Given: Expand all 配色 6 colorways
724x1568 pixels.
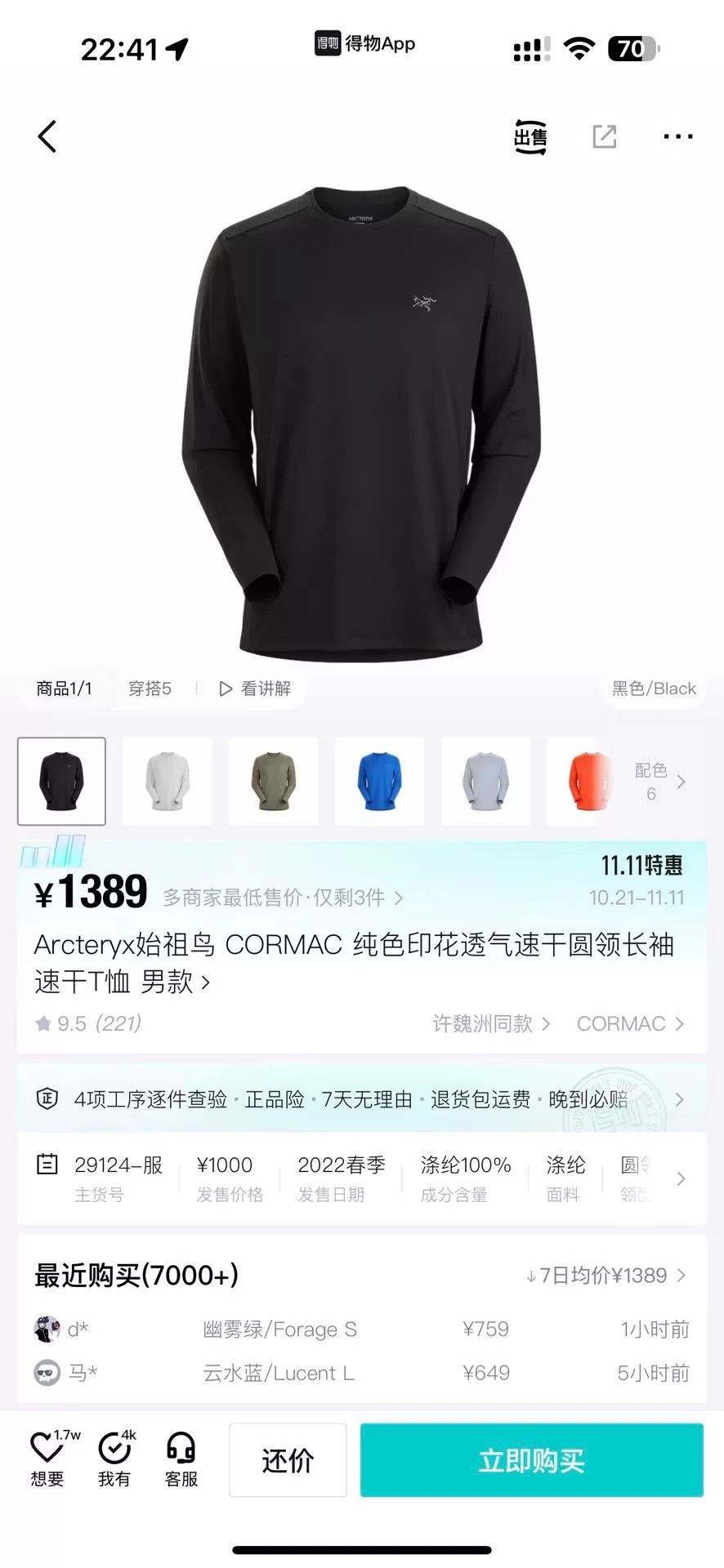Looking at the screenshot, I should click(659, 782).
